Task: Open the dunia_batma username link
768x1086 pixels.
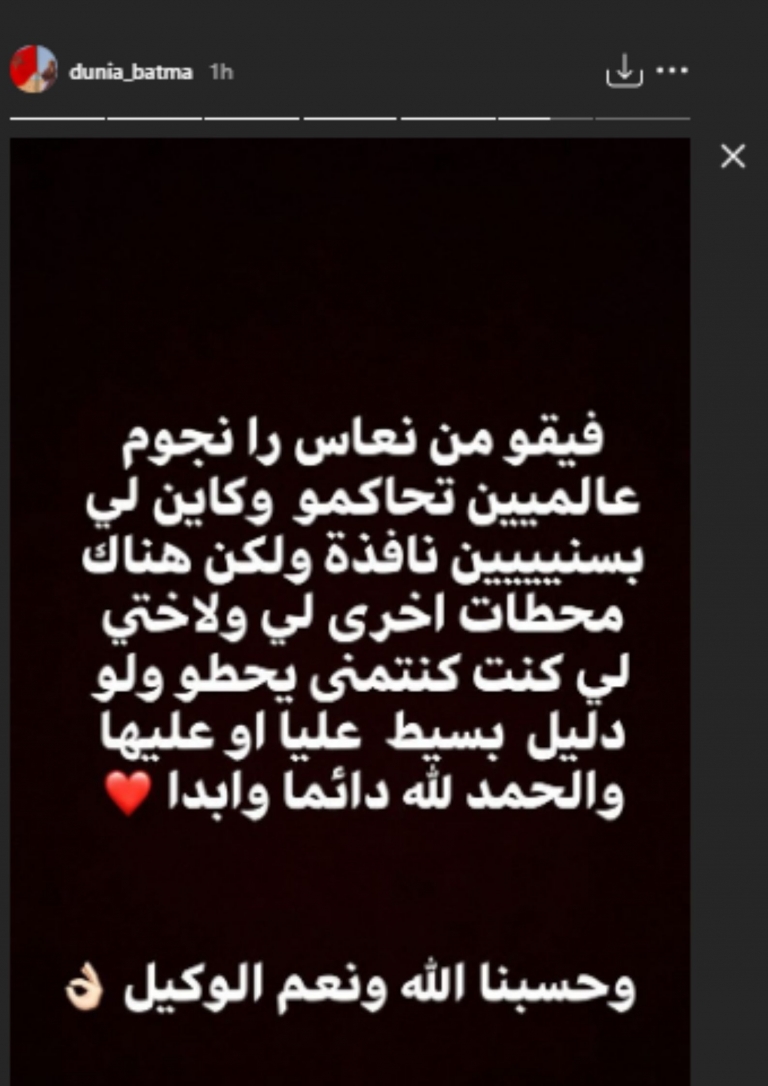Action: point(131,72)
